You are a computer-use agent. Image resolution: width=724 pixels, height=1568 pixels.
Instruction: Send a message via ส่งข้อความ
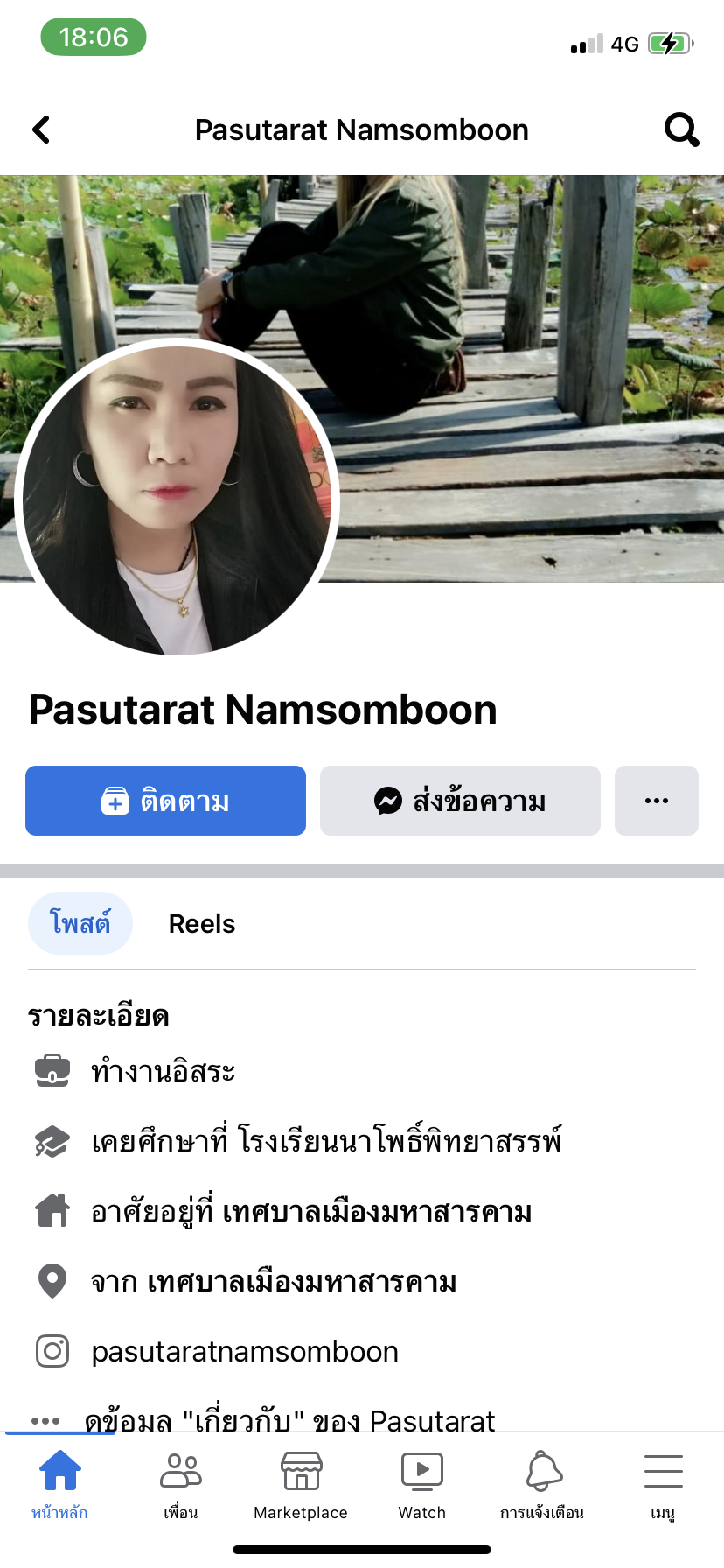(x=460, y=801)
